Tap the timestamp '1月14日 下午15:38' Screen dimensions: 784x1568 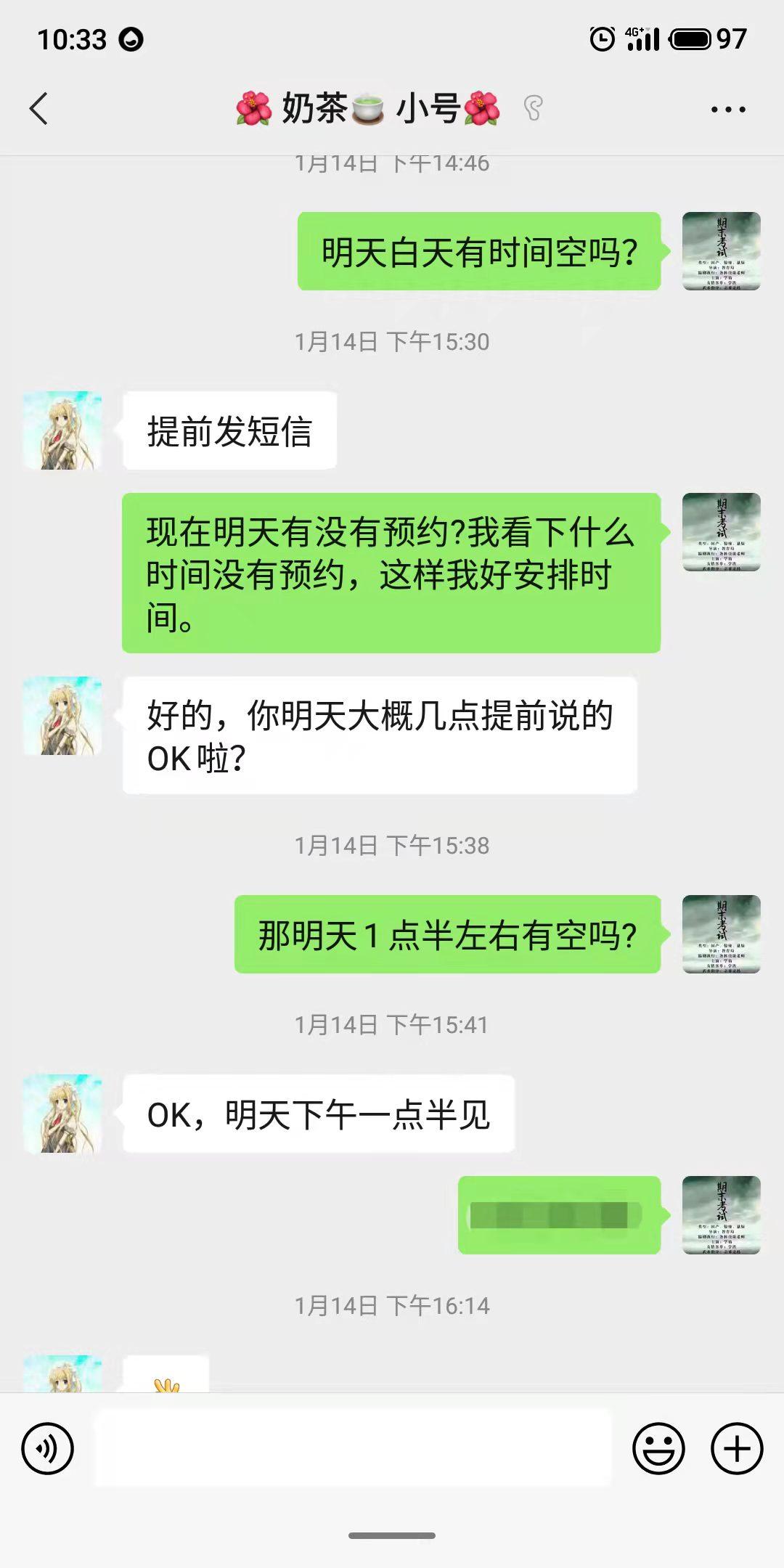[392, 844]
